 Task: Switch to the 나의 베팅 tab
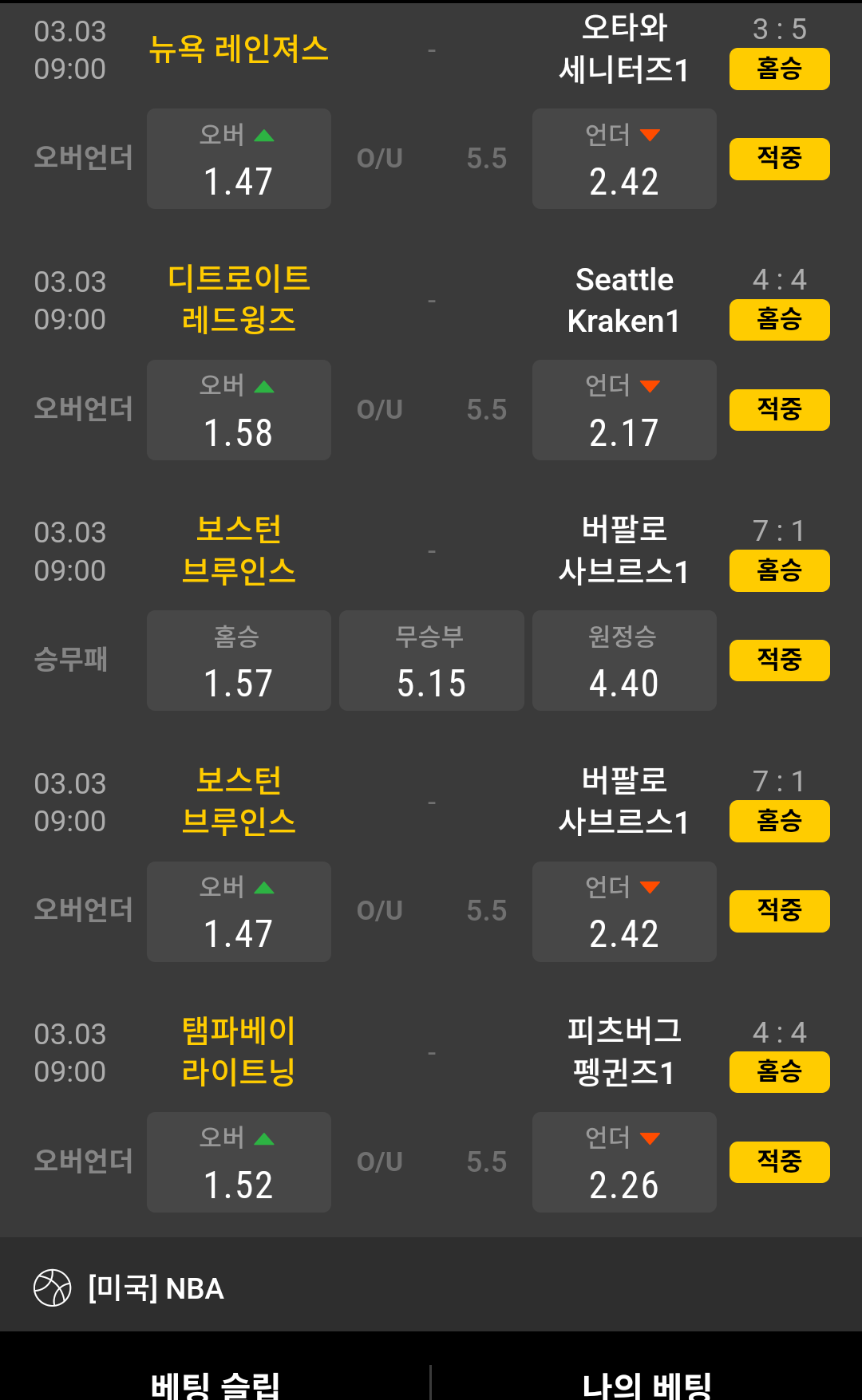click(646, 1382)
